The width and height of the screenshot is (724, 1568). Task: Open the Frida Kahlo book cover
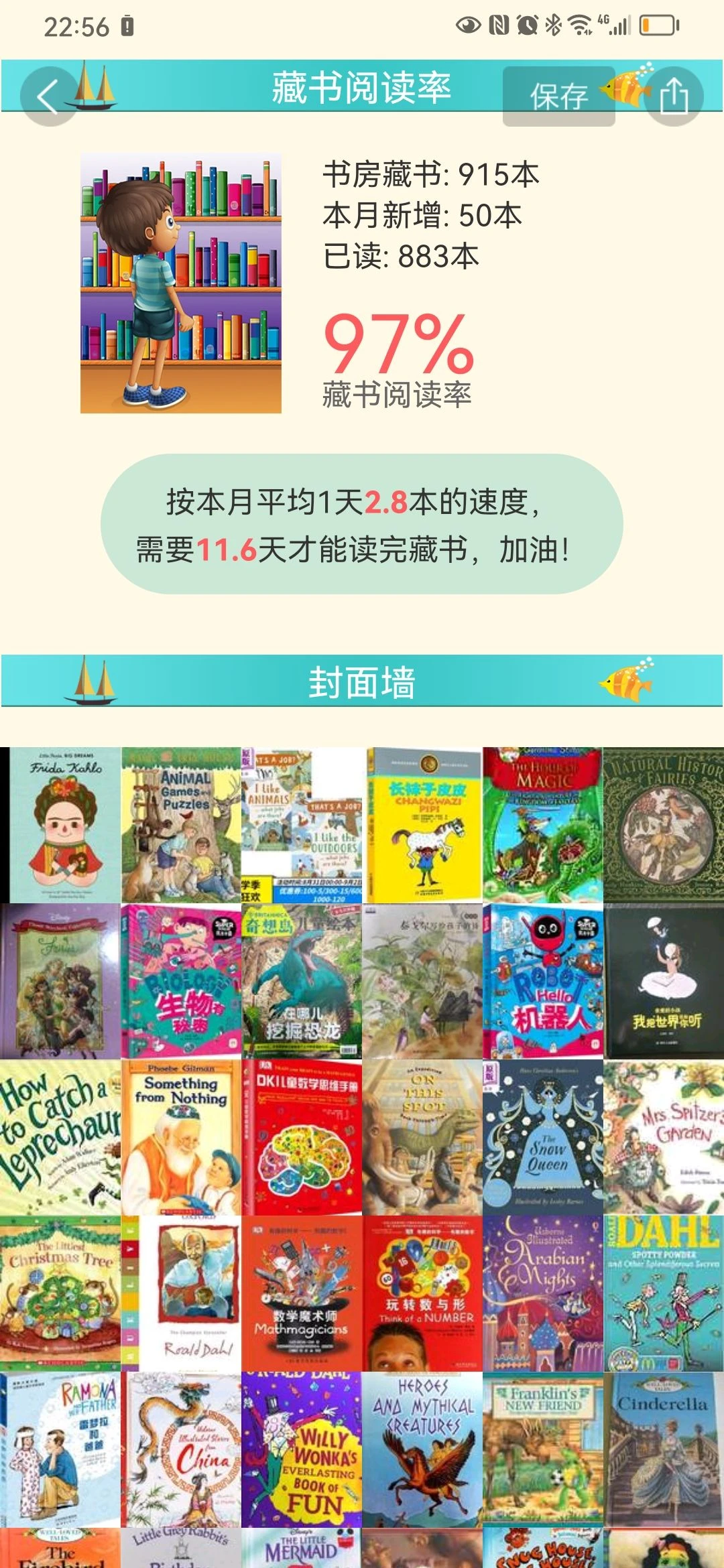(x=62, y=825)
